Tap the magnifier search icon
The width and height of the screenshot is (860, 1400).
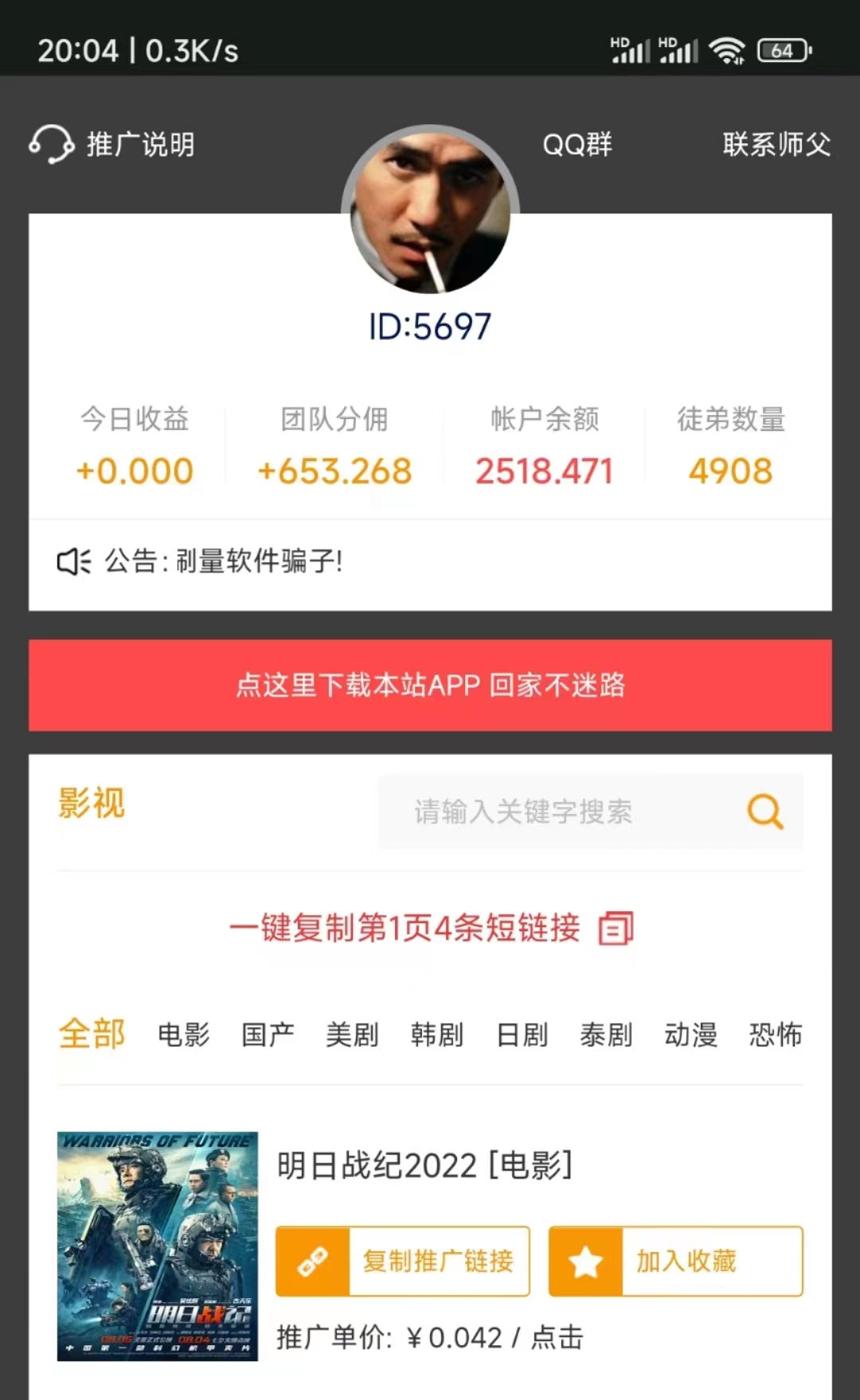(x=764, y=811)
